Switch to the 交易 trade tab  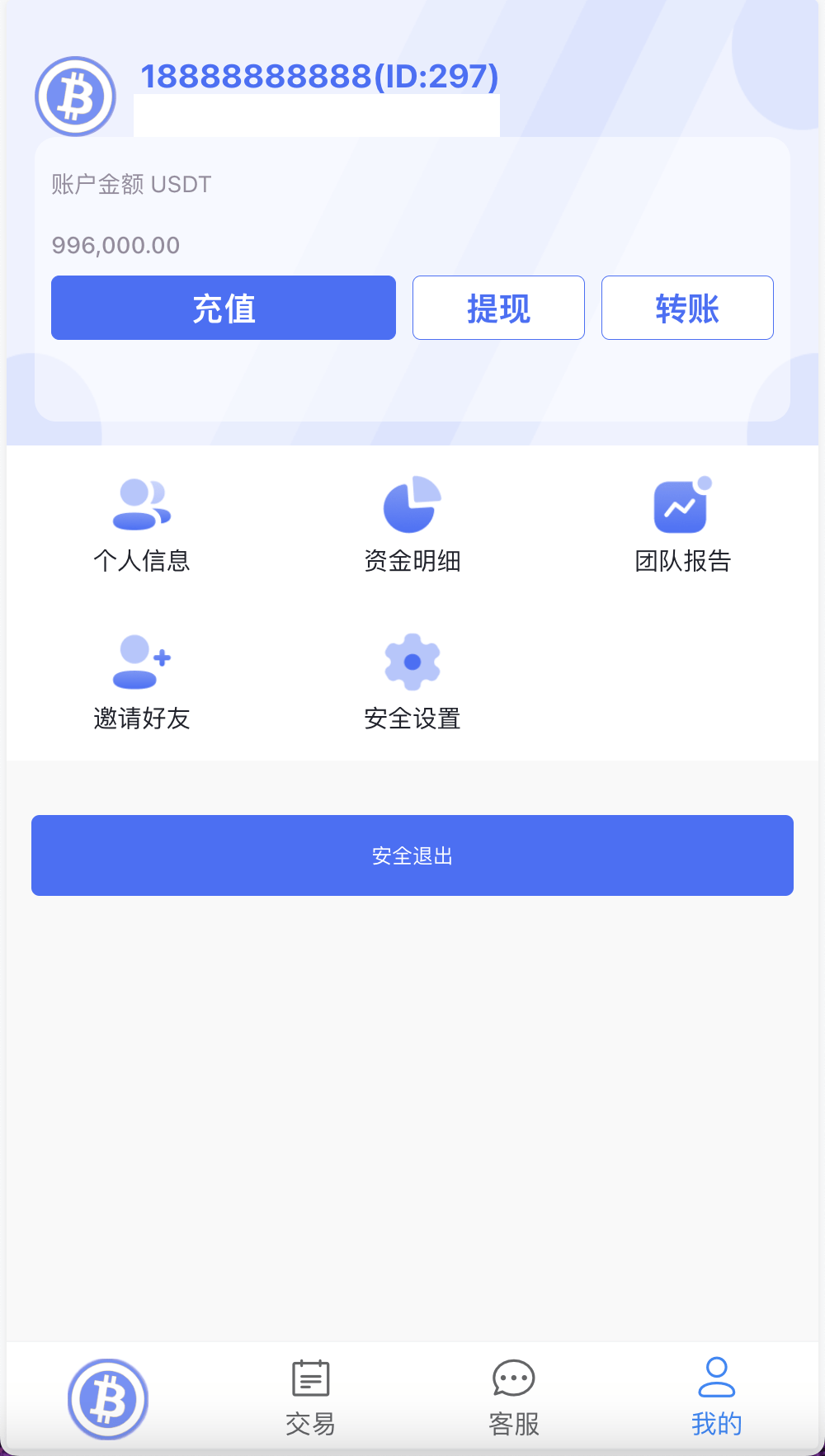tap(310, 1397)
